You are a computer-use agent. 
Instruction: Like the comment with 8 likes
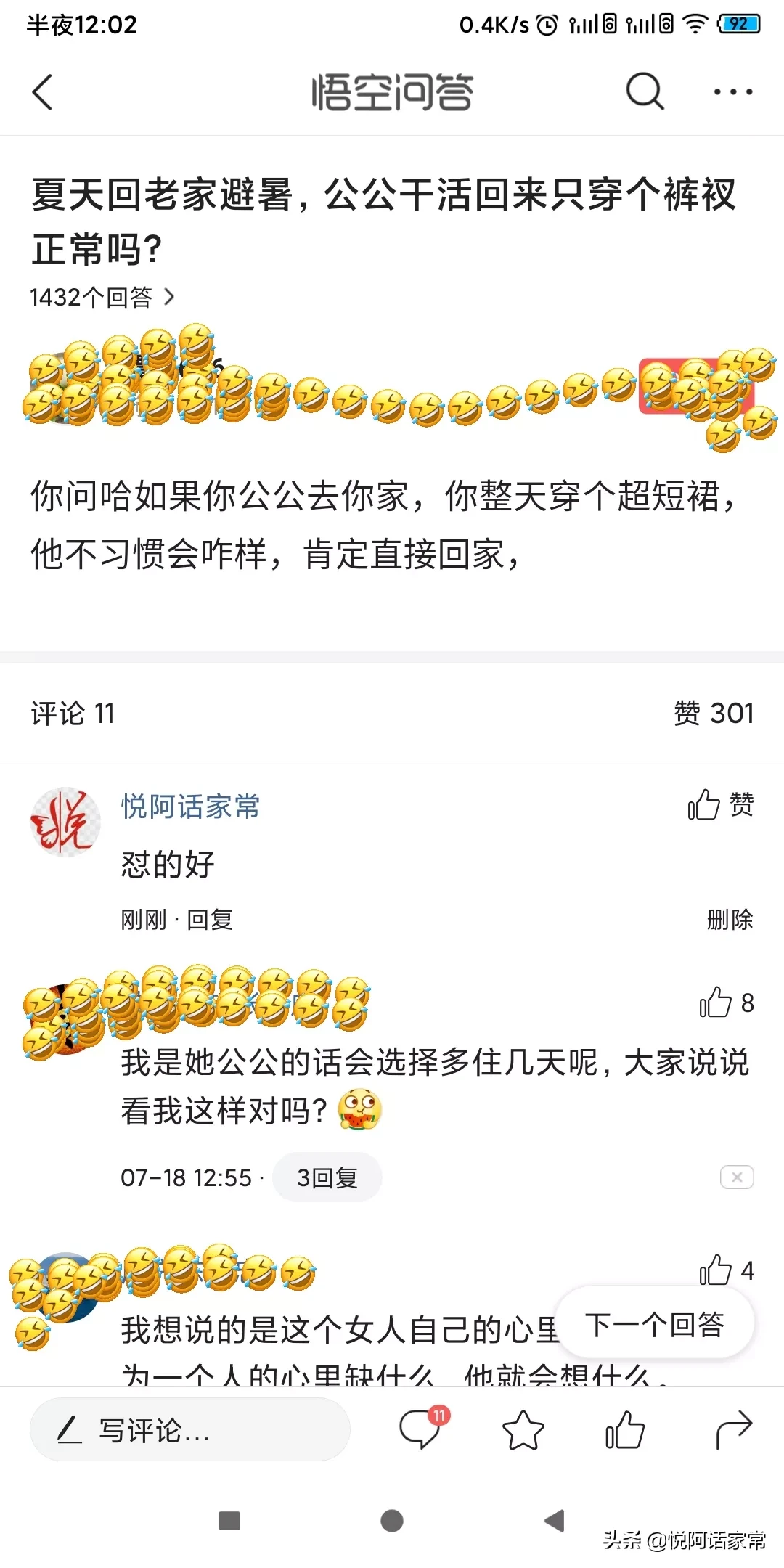tap(725, 1003)
